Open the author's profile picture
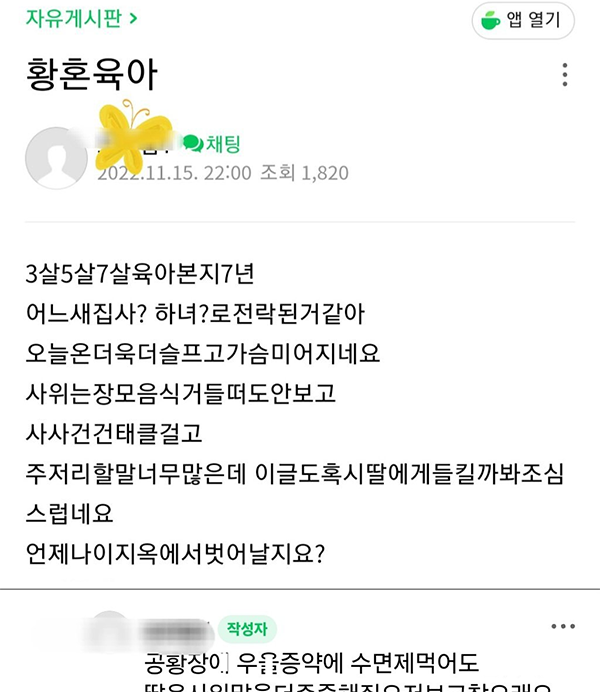The height and width of the screenshot is (692, 600). coord(56,158)
